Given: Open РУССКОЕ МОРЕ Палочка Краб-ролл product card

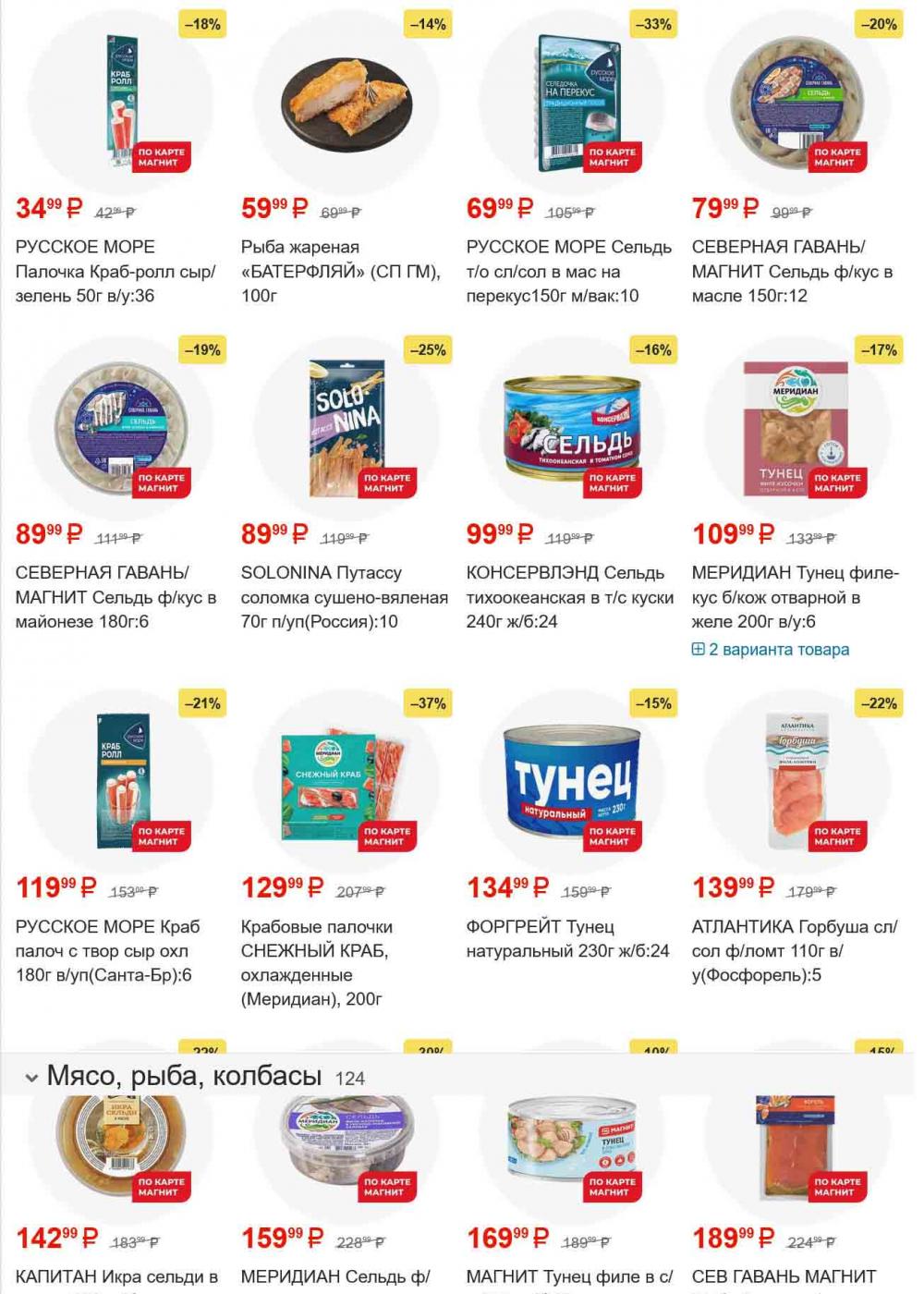Looking at the screenshot, I should click(115, 271).
